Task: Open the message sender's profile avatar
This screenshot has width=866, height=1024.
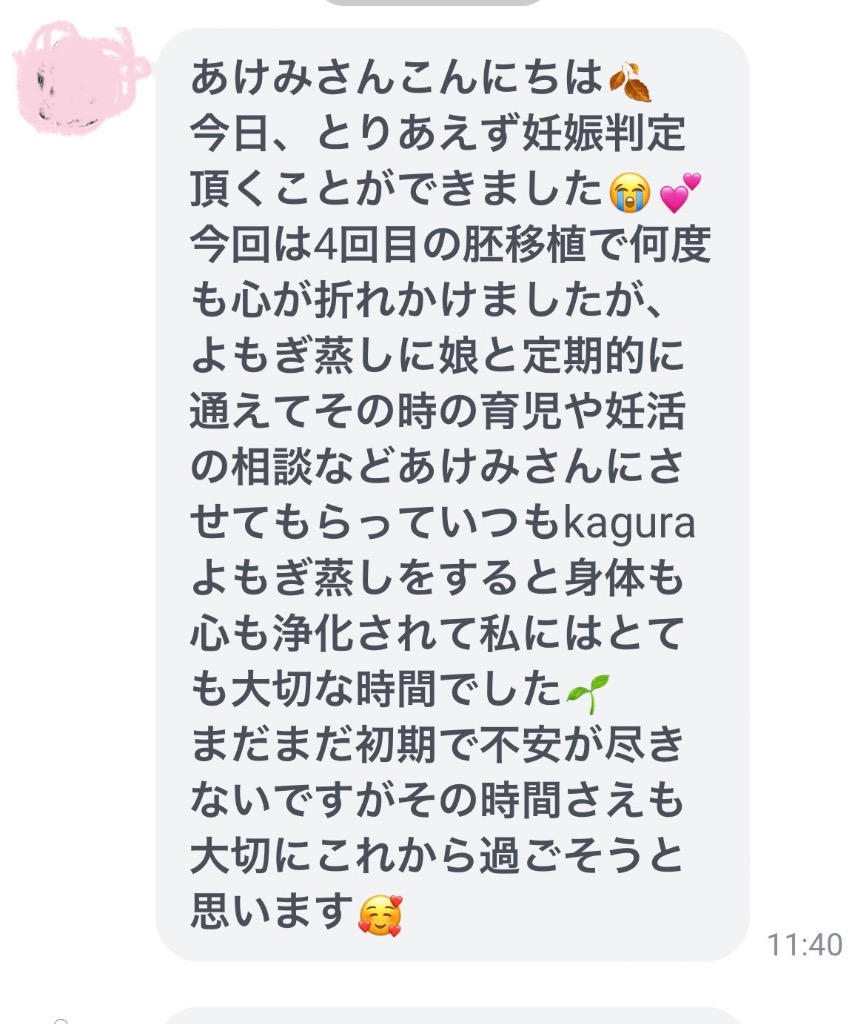Action: (x=75, y=80)
